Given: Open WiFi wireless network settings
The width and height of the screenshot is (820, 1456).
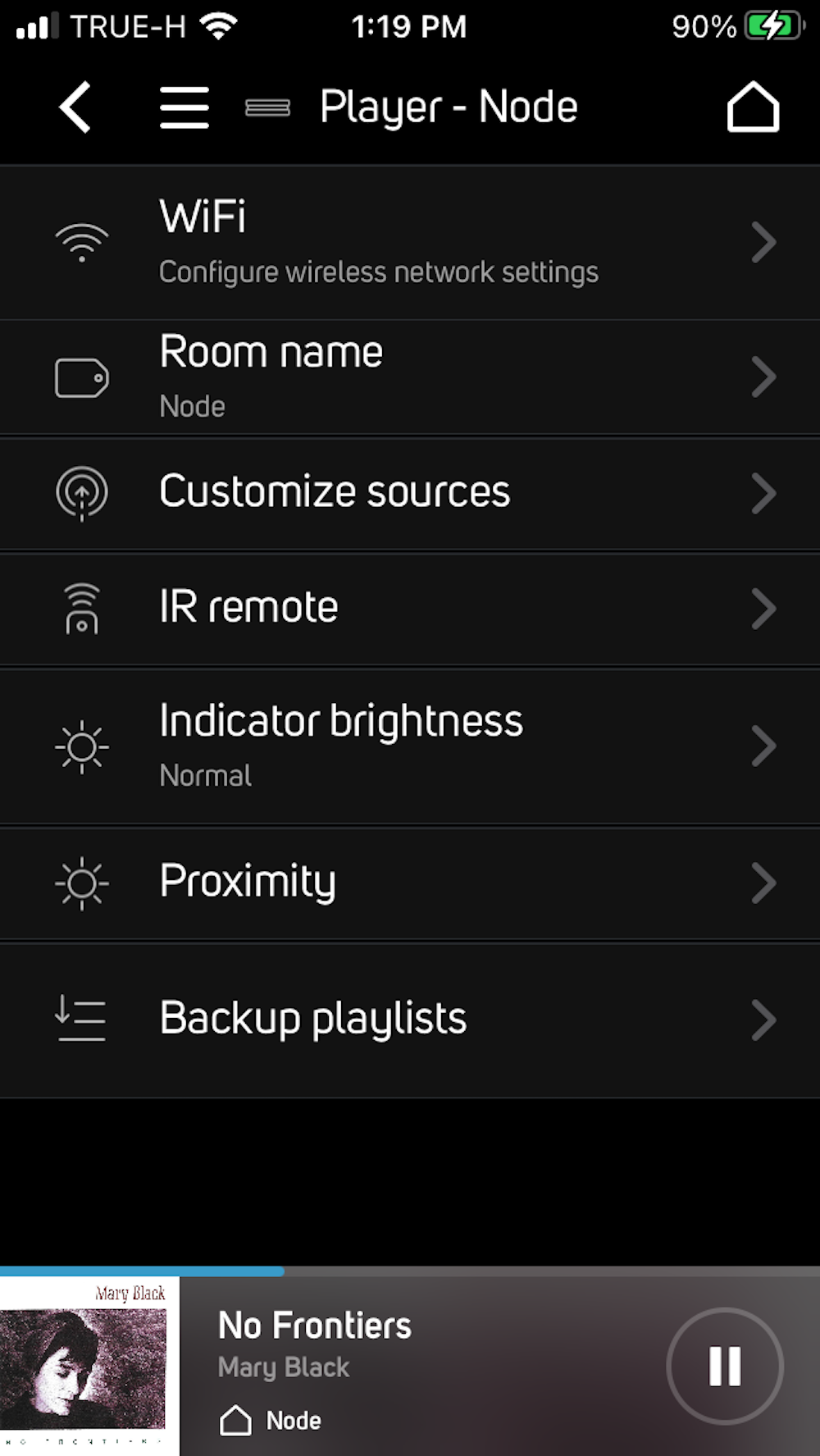Looking at the screenshot, I should (x=410, y=243).
